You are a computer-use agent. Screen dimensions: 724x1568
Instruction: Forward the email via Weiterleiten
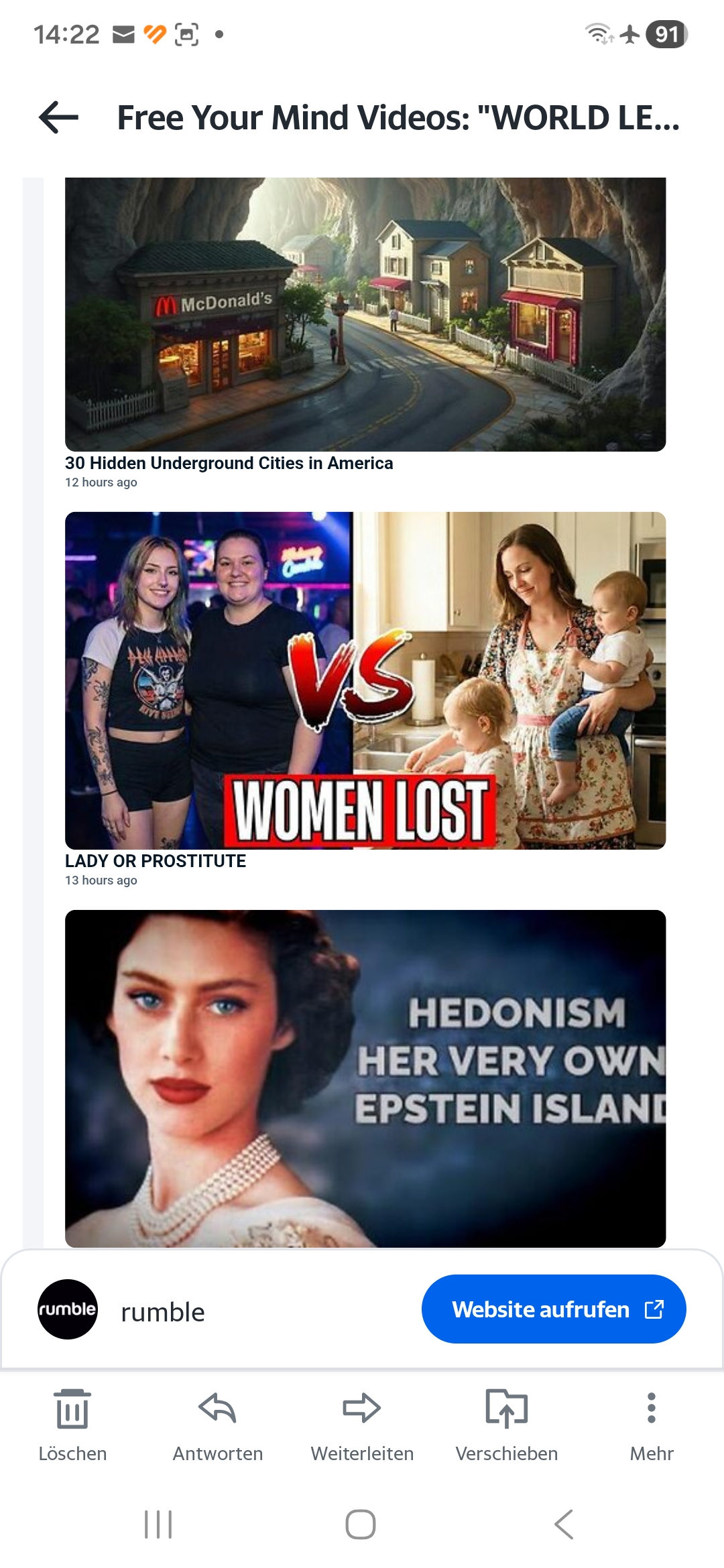[x=362, y=1424]
